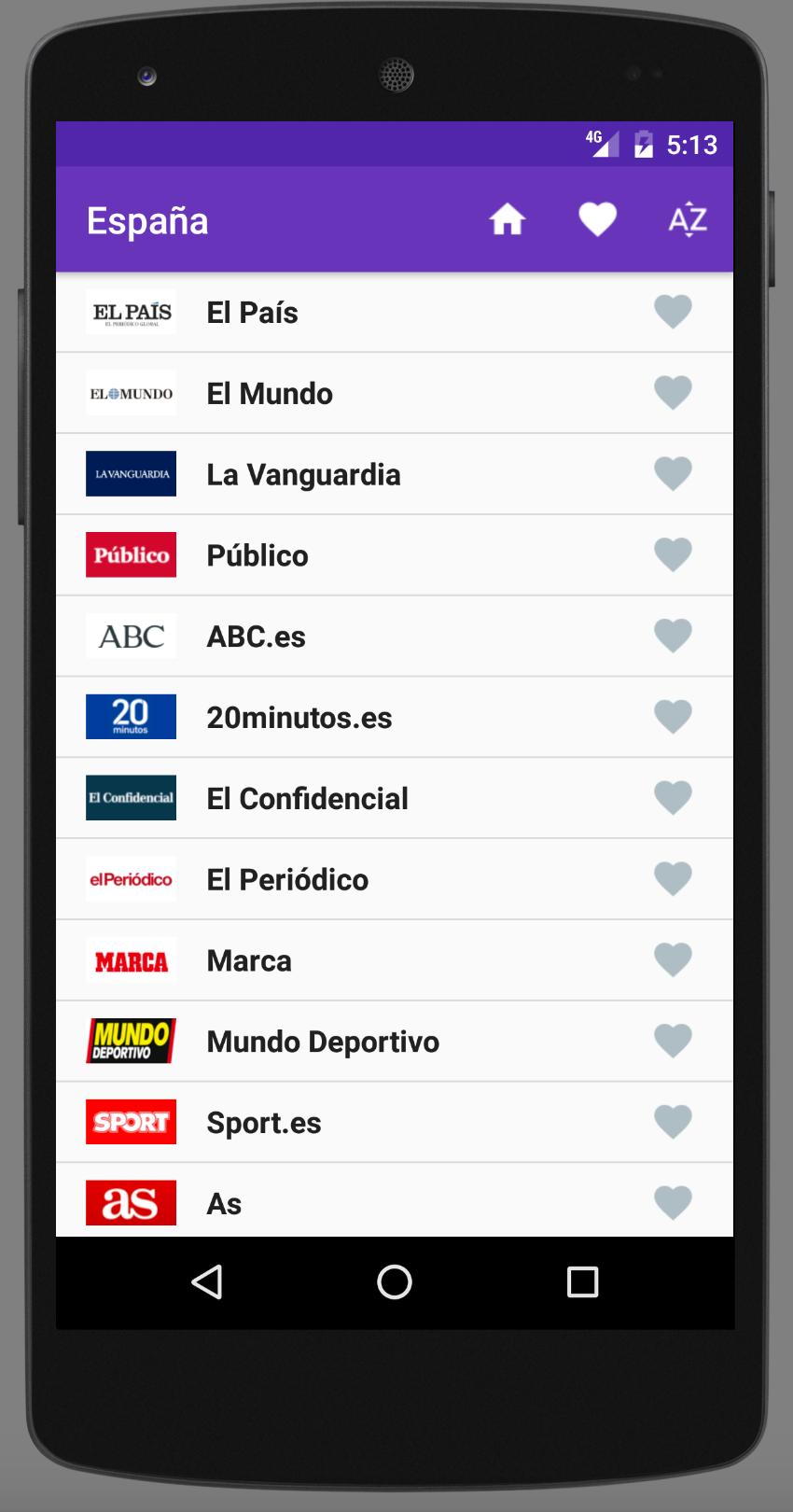Add 20minutos.es to favorites
The width and height of the screenshot is (793, 1512).
[x=673, y=717]
